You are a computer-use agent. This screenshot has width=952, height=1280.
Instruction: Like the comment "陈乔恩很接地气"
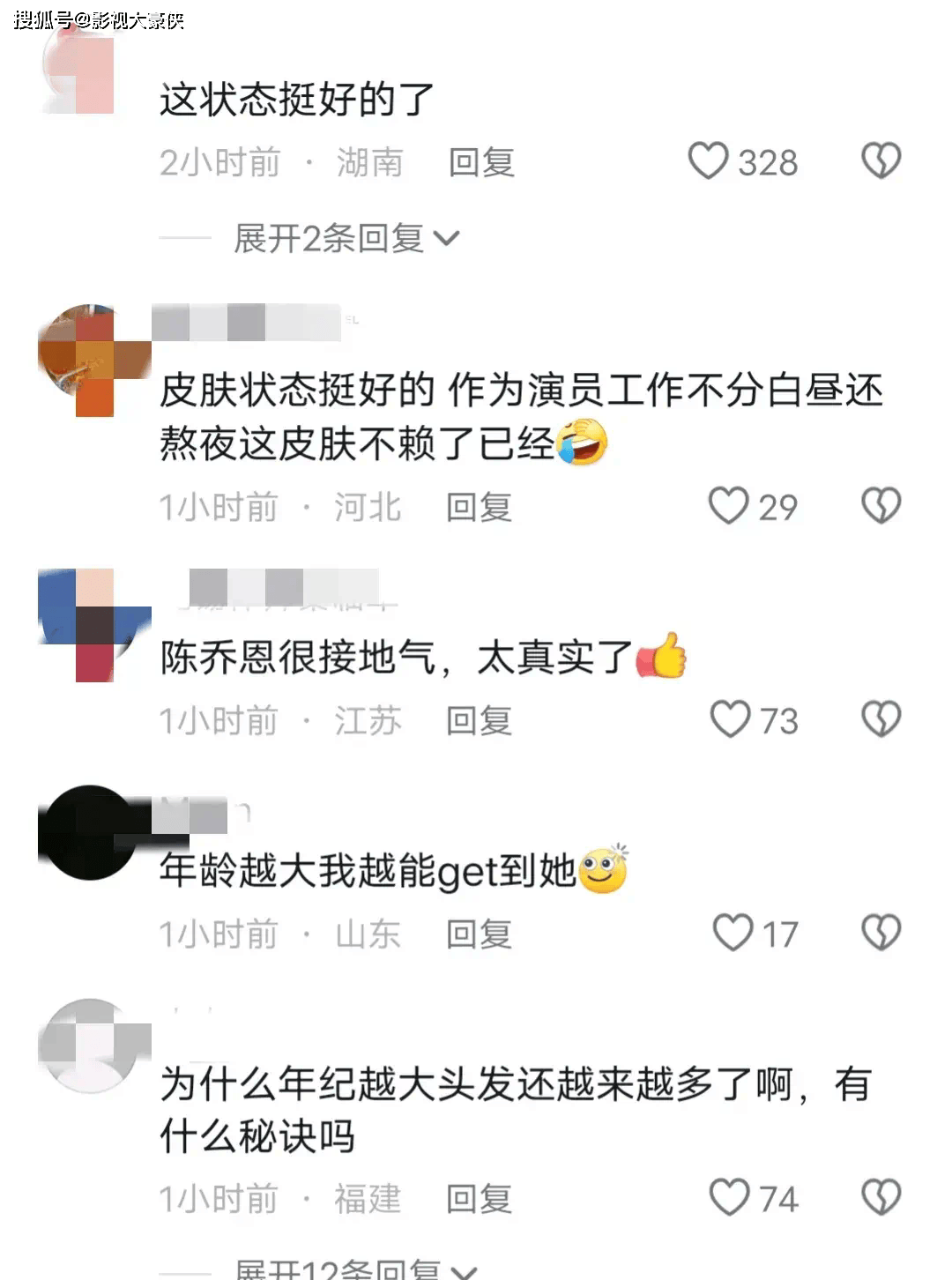731,719
